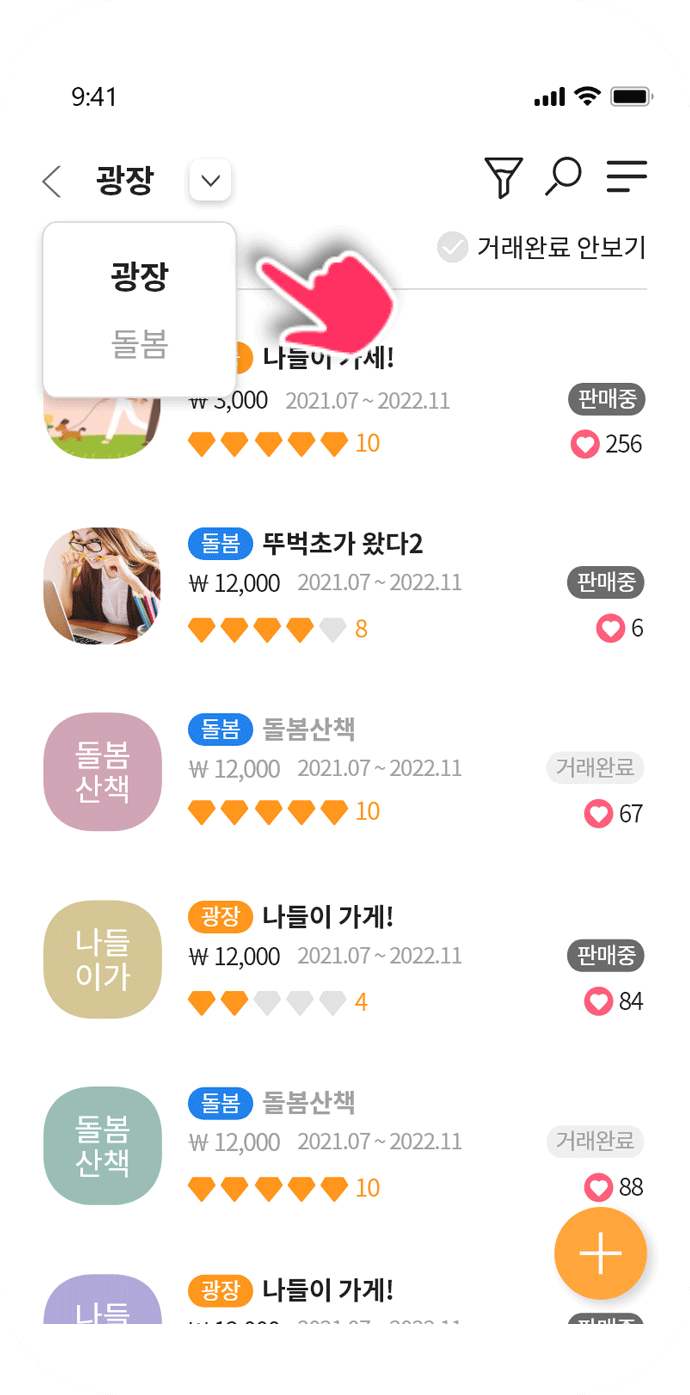Screen dimensions: 690x1395
Task: Collapse the 광장 dropdown chevron
Action: tap(210, 181)
